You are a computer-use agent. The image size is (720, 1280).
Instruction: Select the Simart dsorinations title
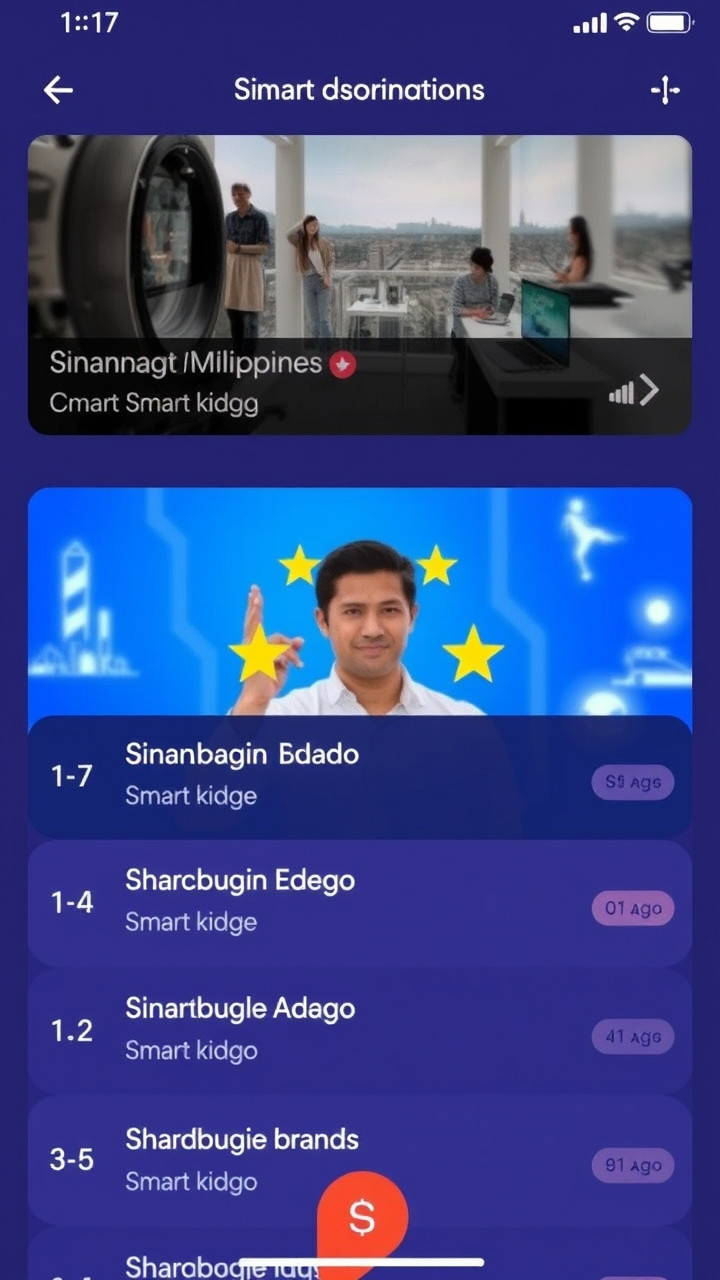click(358, 90)
